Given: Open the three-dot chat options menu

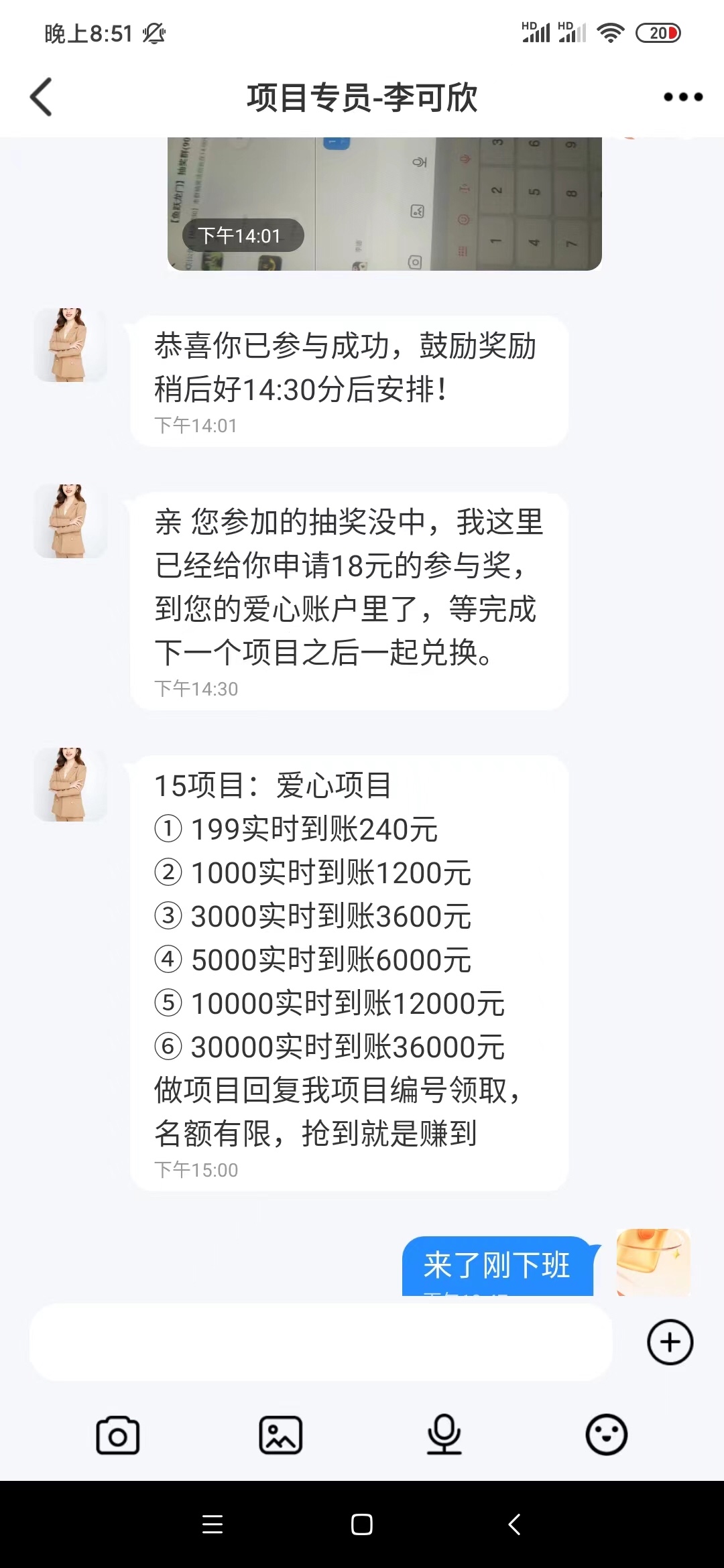Looking at the screenshot, I should (x=683, y=96).
